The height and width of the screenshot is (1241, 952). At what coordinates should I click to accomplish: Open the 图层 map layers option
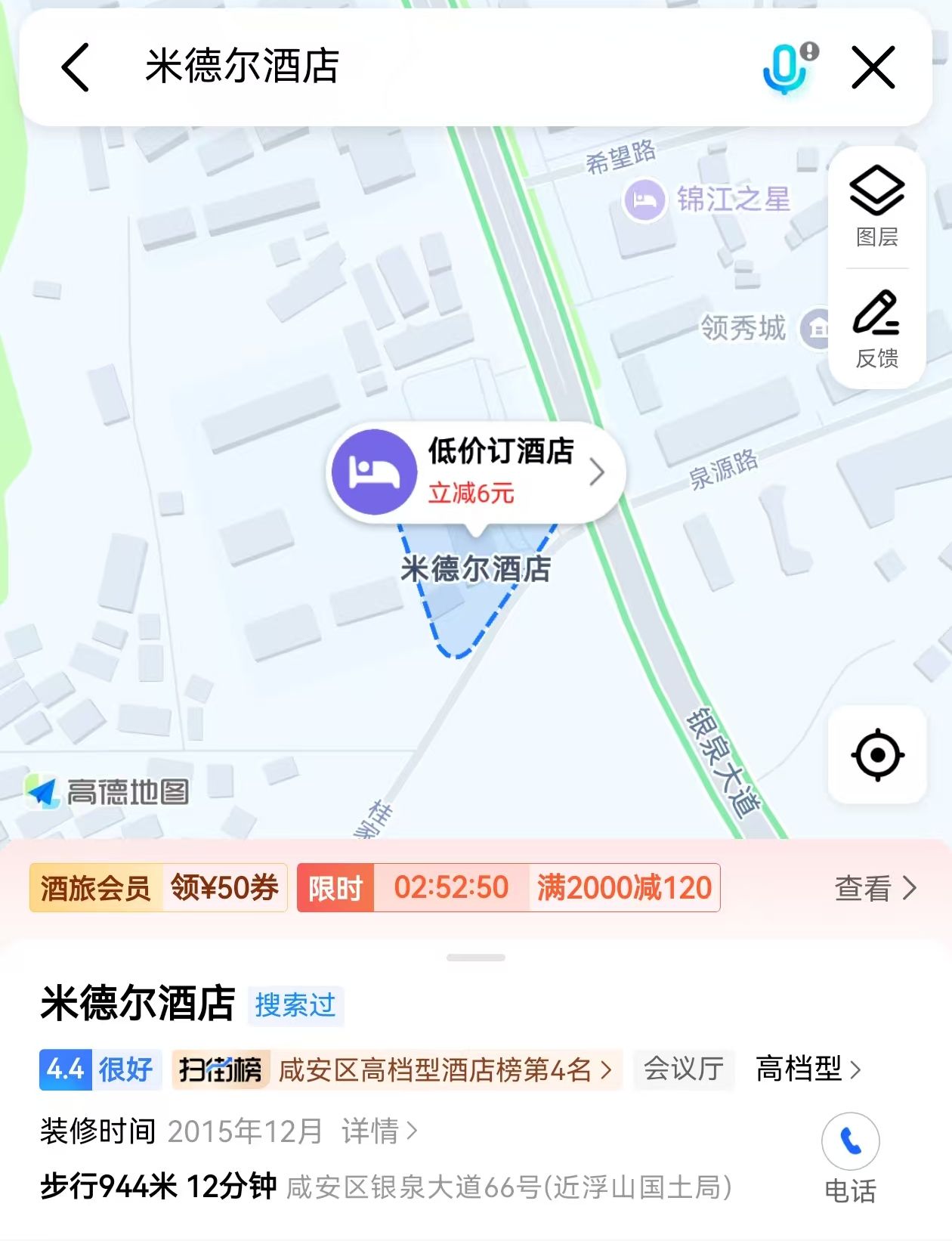pyautogui.click(x=876, y=206)
